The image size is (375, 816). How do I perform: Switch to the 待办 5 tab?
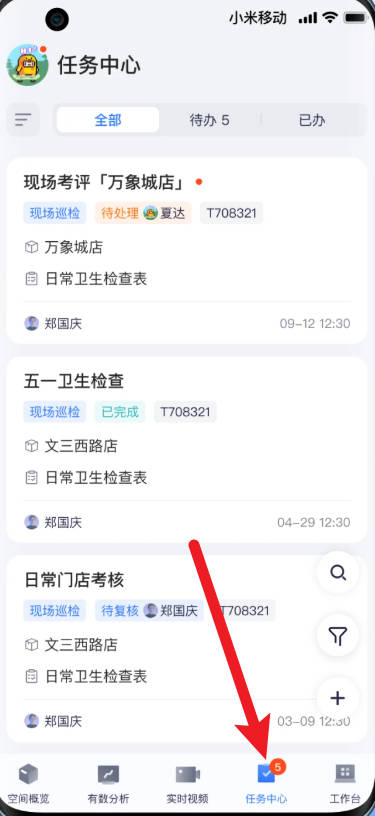point(210,120)
